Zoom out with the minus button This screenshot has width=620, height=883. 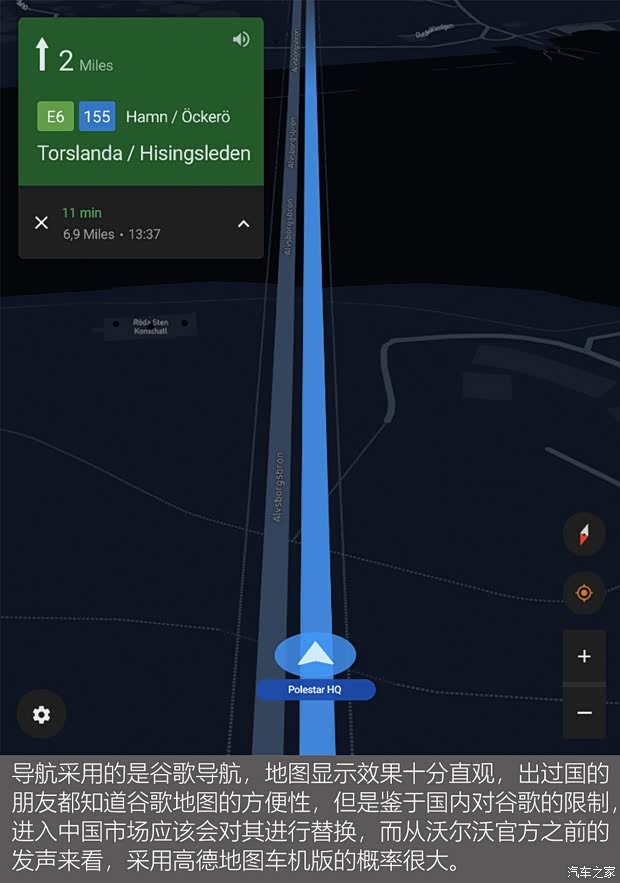pos(584,712)
